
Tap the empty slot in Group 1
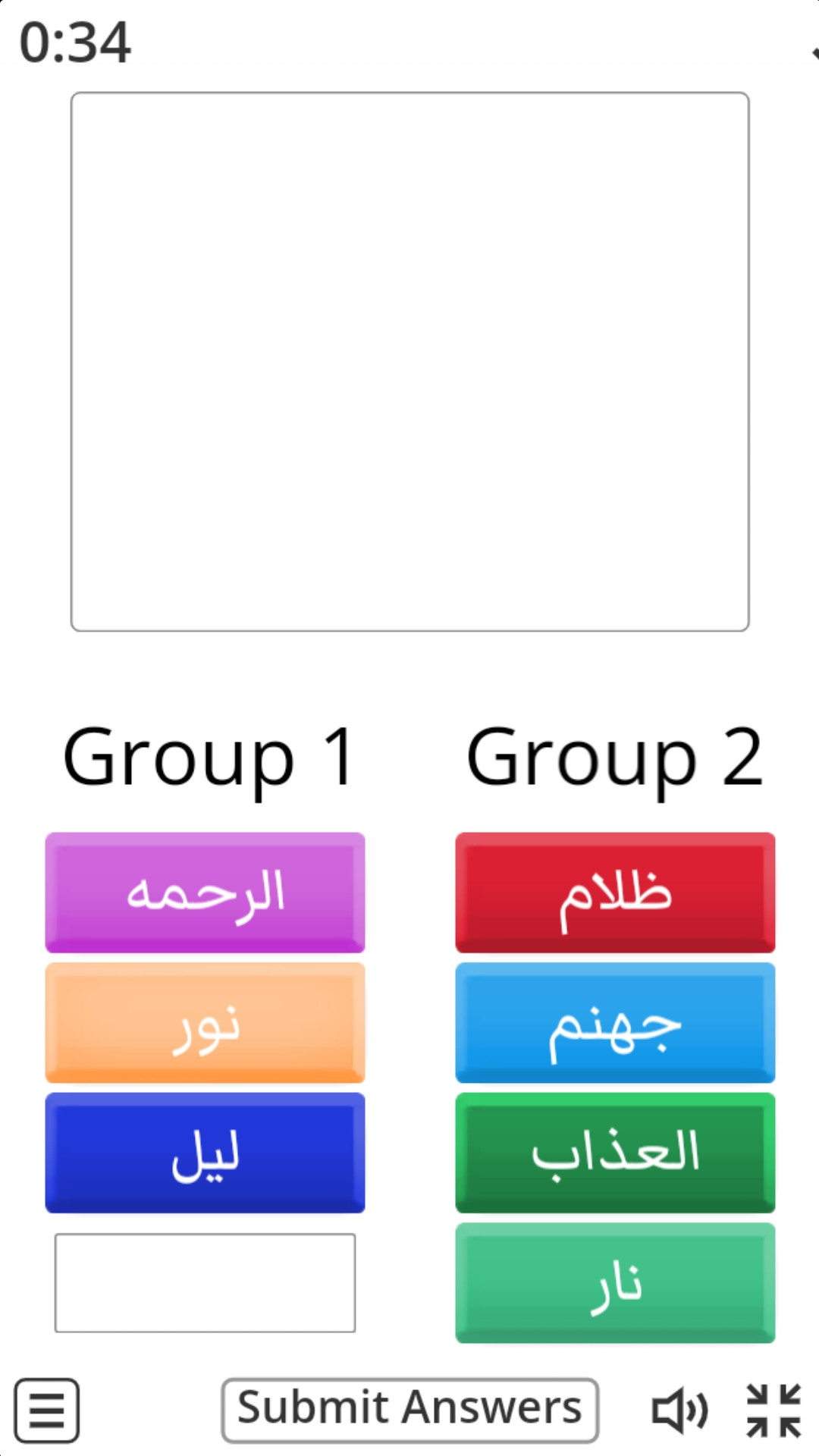205,1283
